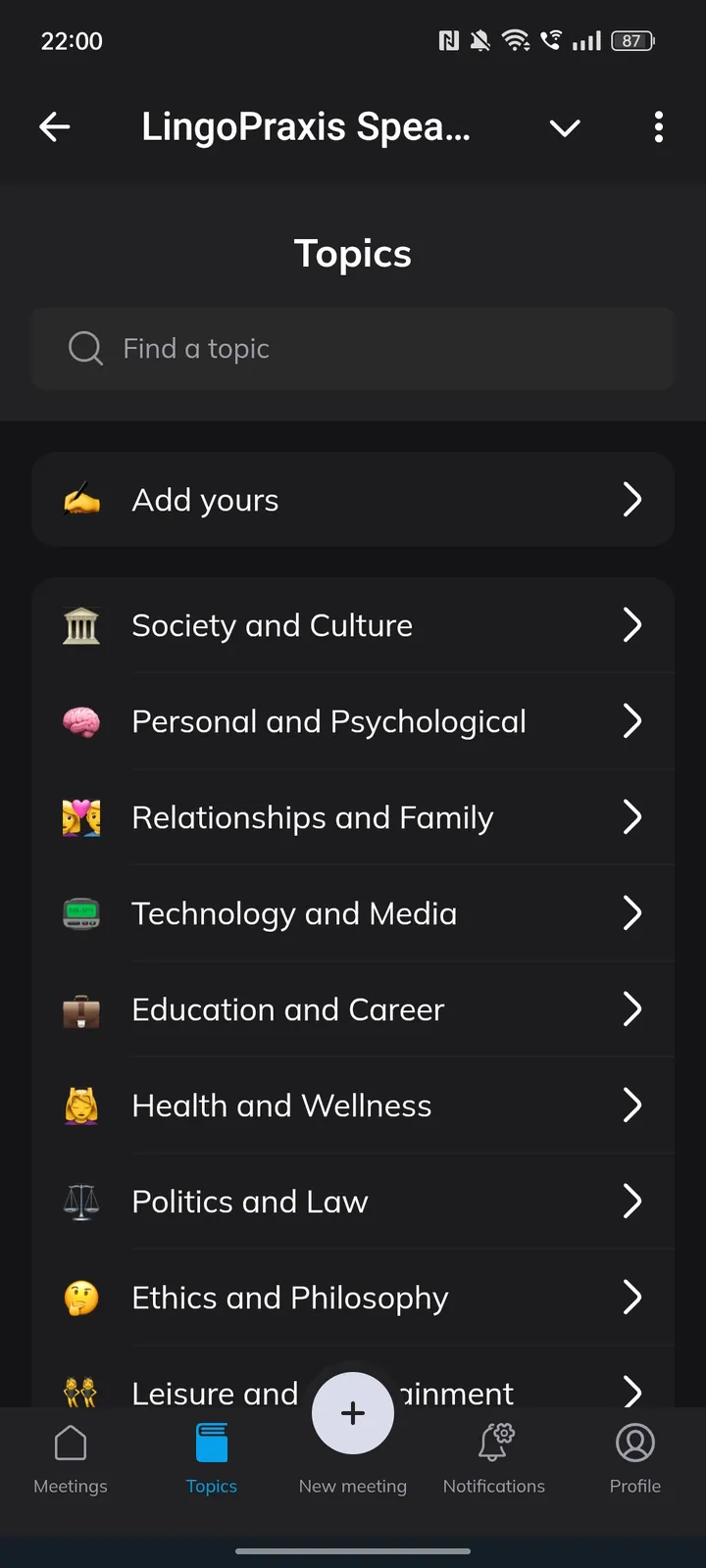The height and width of the screenshot is (1568, 706).
Task: Switch to the Meetings tab
Action: (x=71, y=1459)
